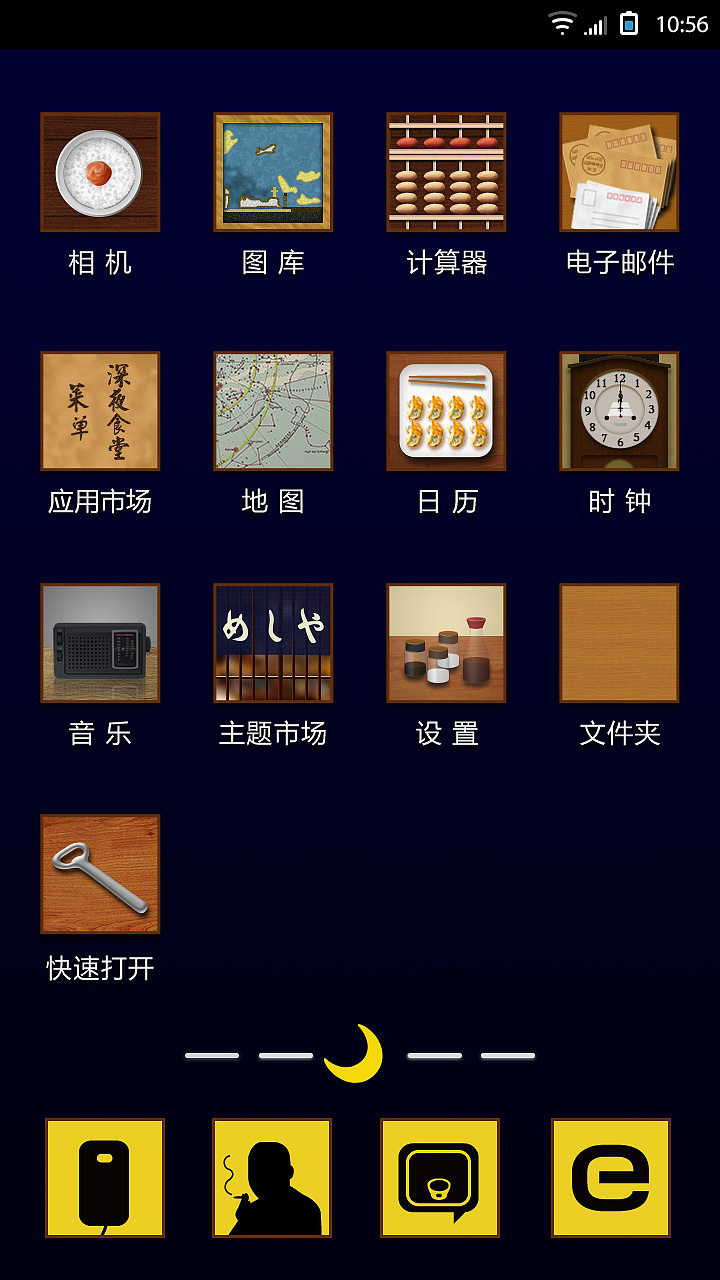Open the 相机 camera app
This screenshot has height=1280, width=720.
click(99, 171)
